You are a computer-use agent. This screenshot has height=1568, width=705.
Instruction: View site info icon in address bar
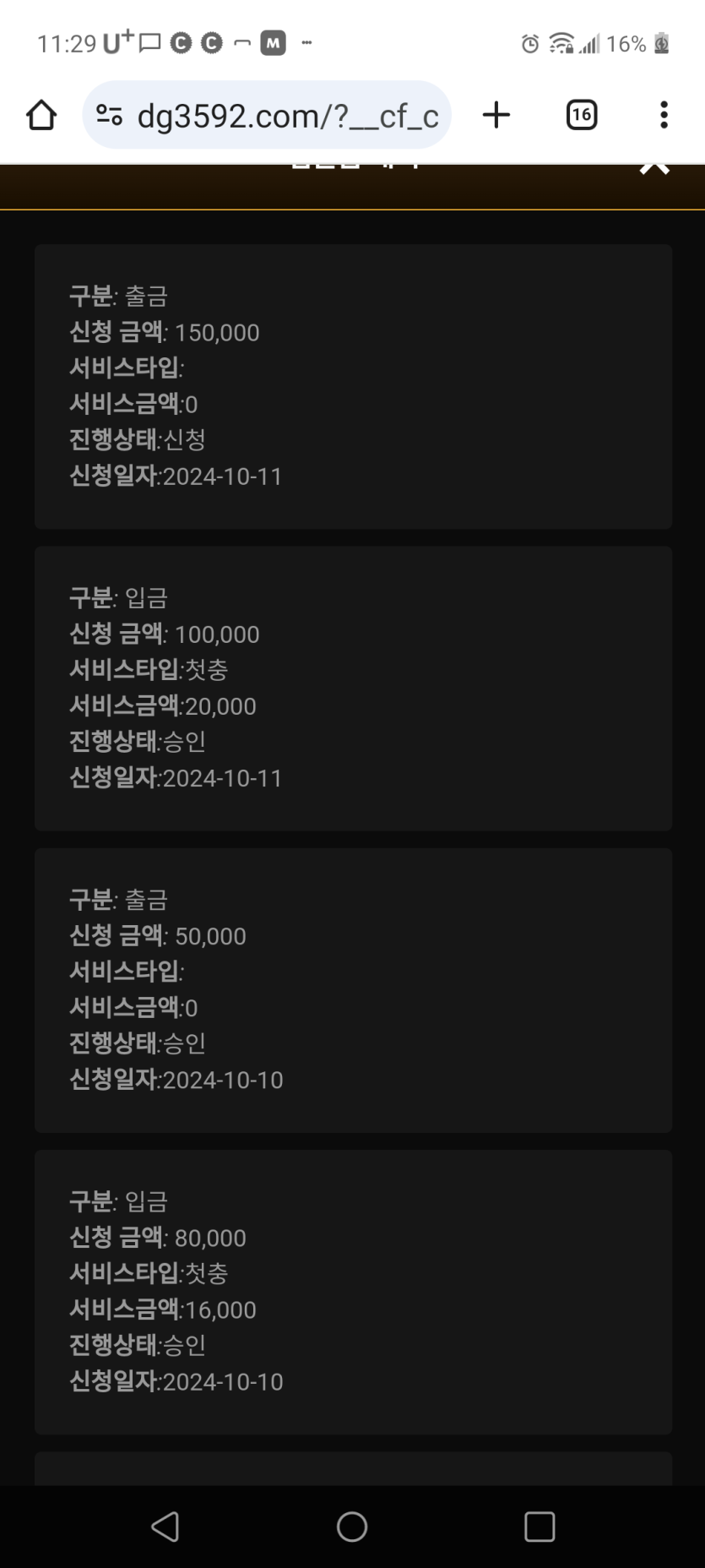109,115
